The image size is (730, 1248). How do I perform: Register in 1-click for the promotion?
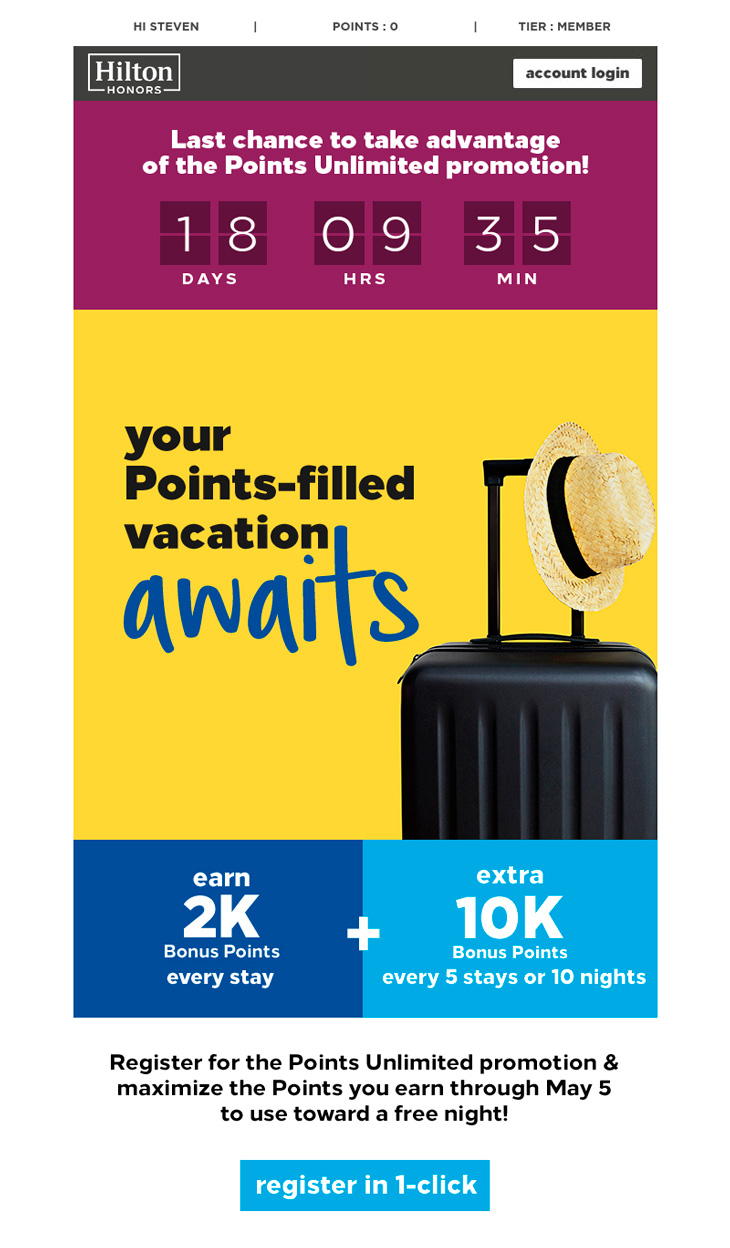click(365, 1185)
